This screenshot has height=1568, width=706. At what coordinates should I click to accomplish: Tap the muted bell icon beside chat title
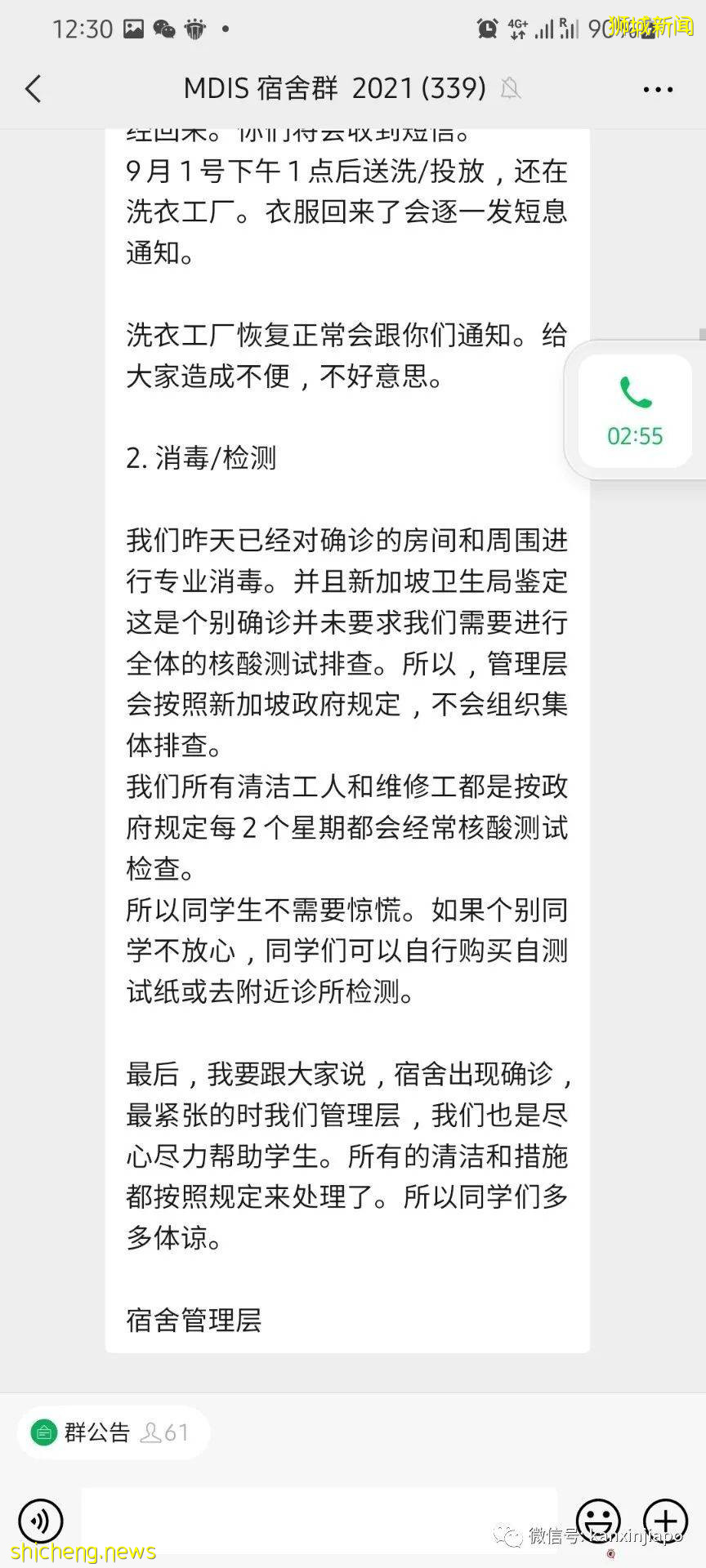click(x=511, y=88)
